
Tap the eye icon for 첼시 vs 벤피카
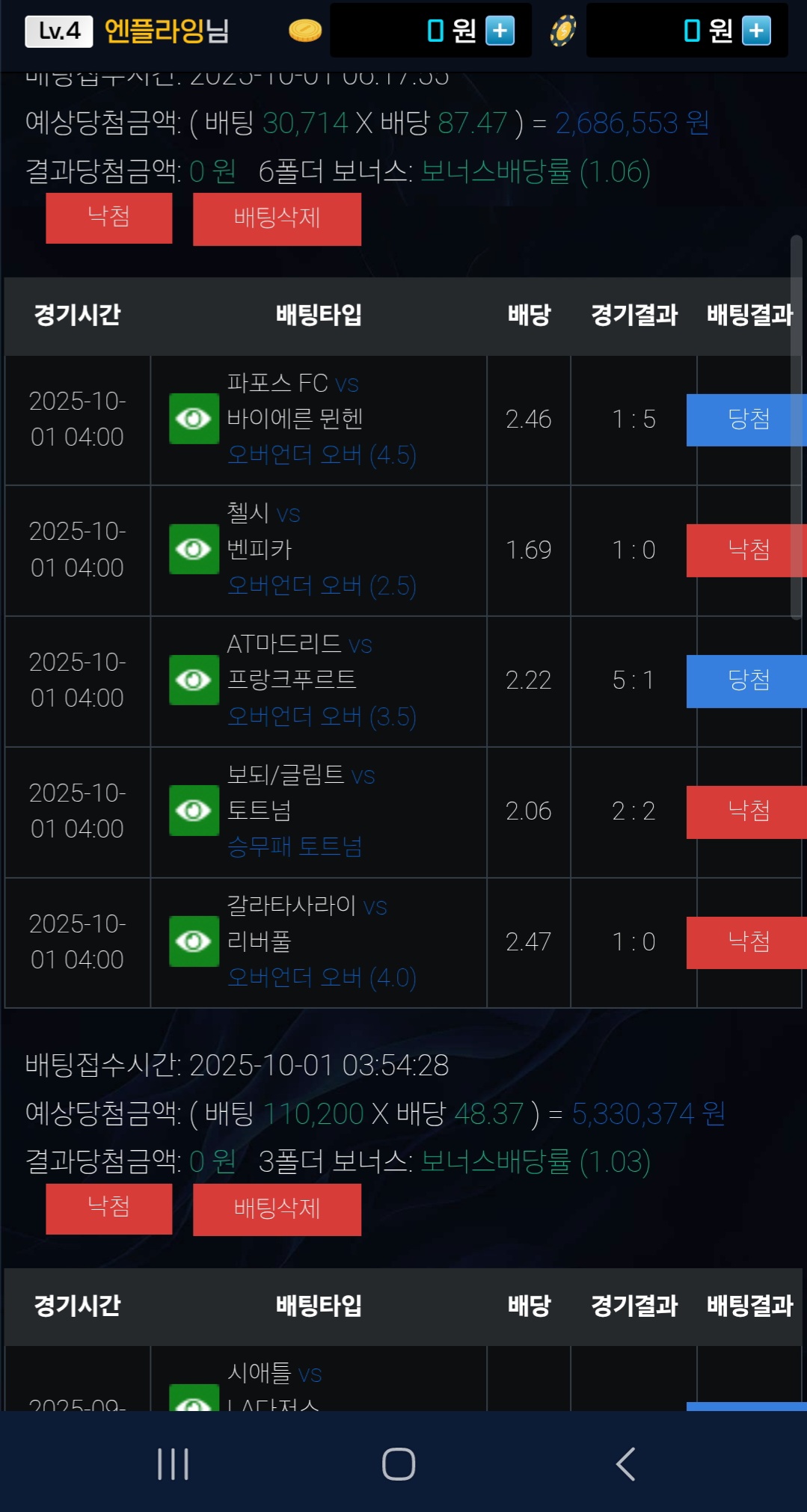coord(194,550)
